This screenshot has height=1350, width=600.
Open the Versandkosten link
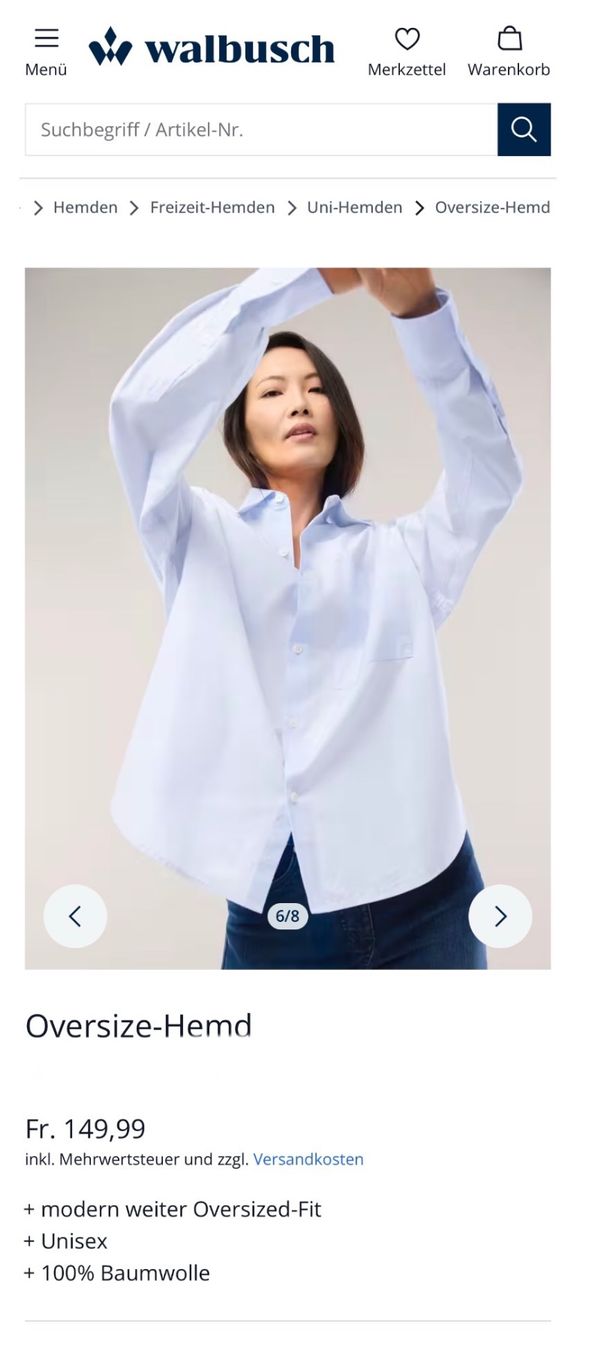point(308,1159)
